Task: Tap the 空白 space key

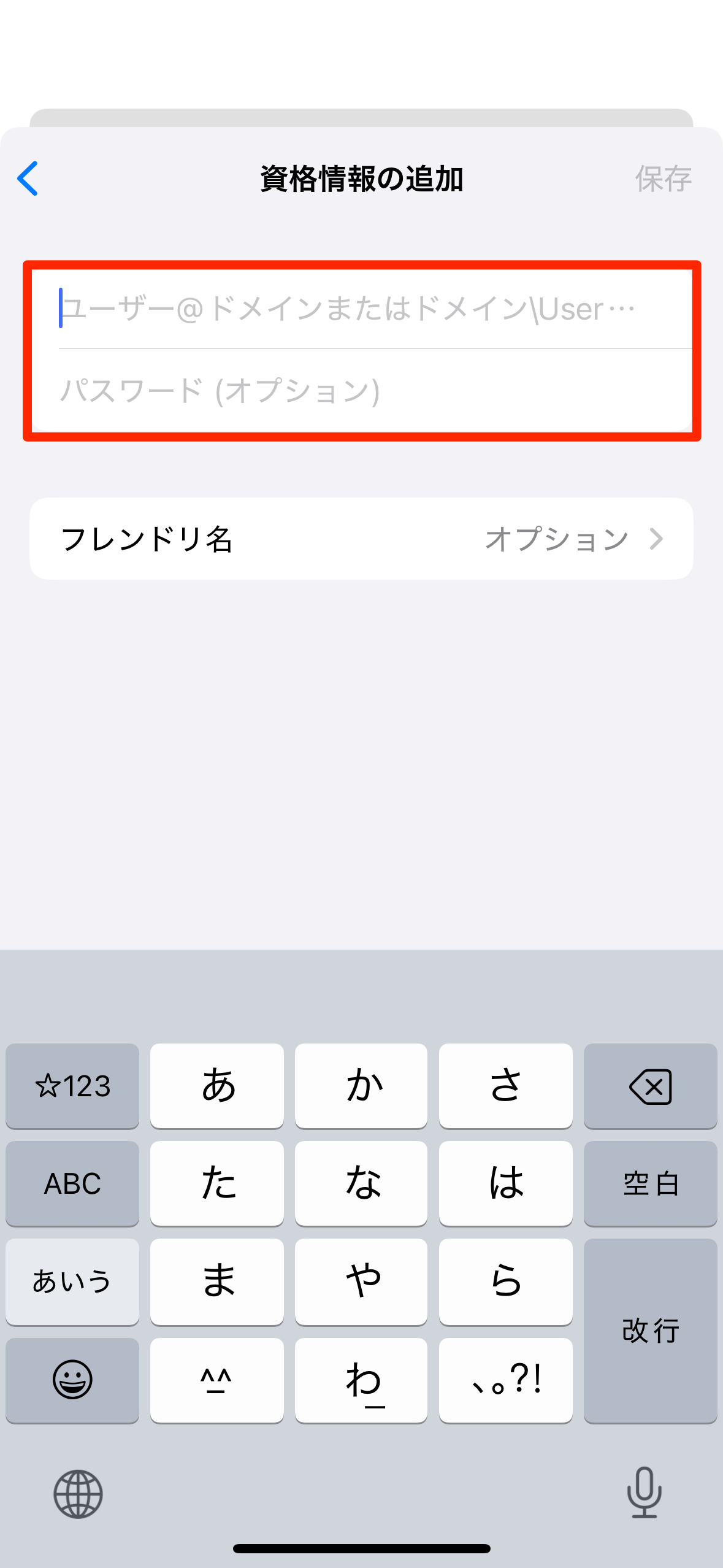Action: coord(650,1183)
